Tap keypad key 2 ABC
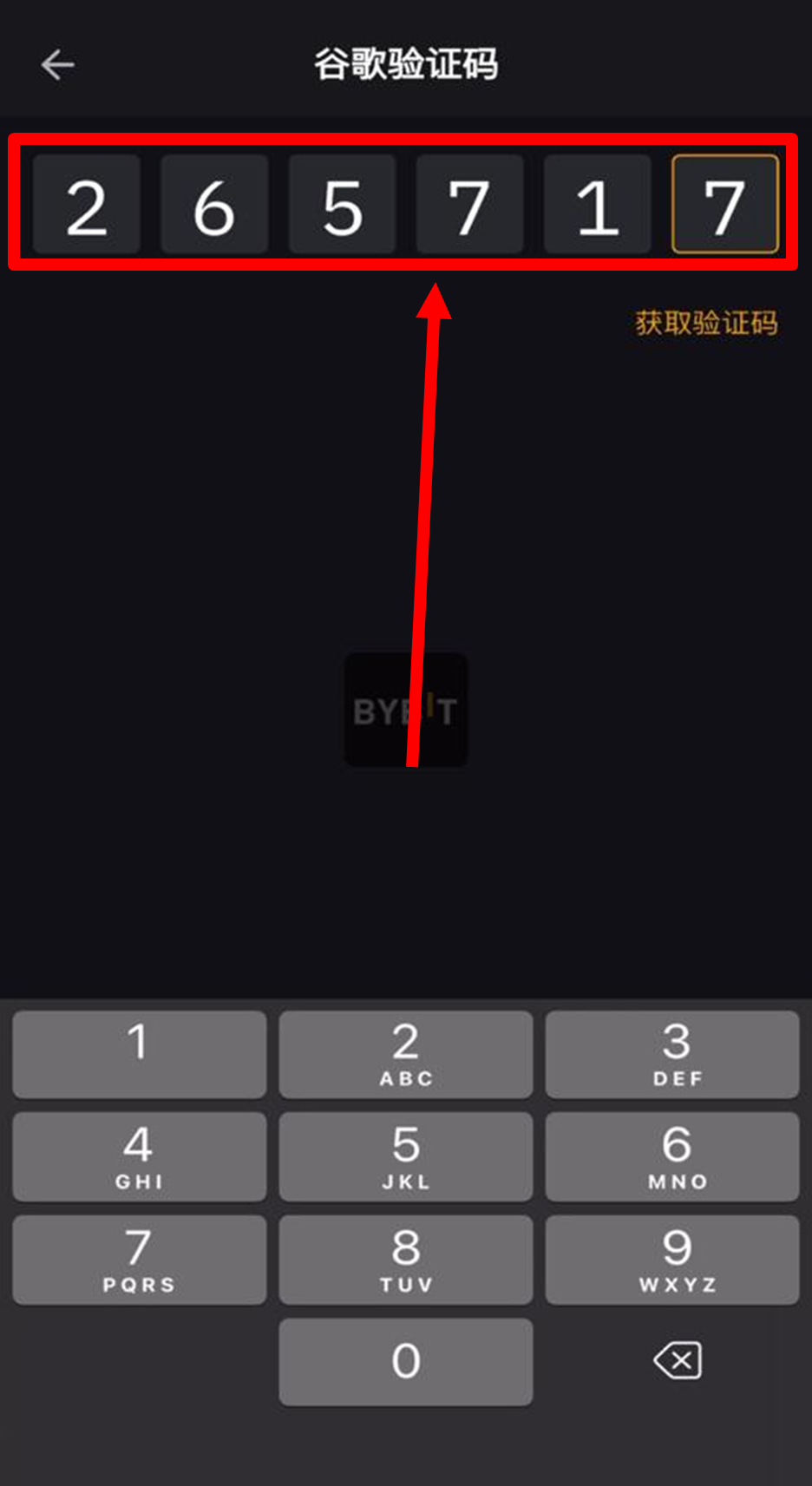The width and height of the screenshot is (812, 1486). [405, 1054]
